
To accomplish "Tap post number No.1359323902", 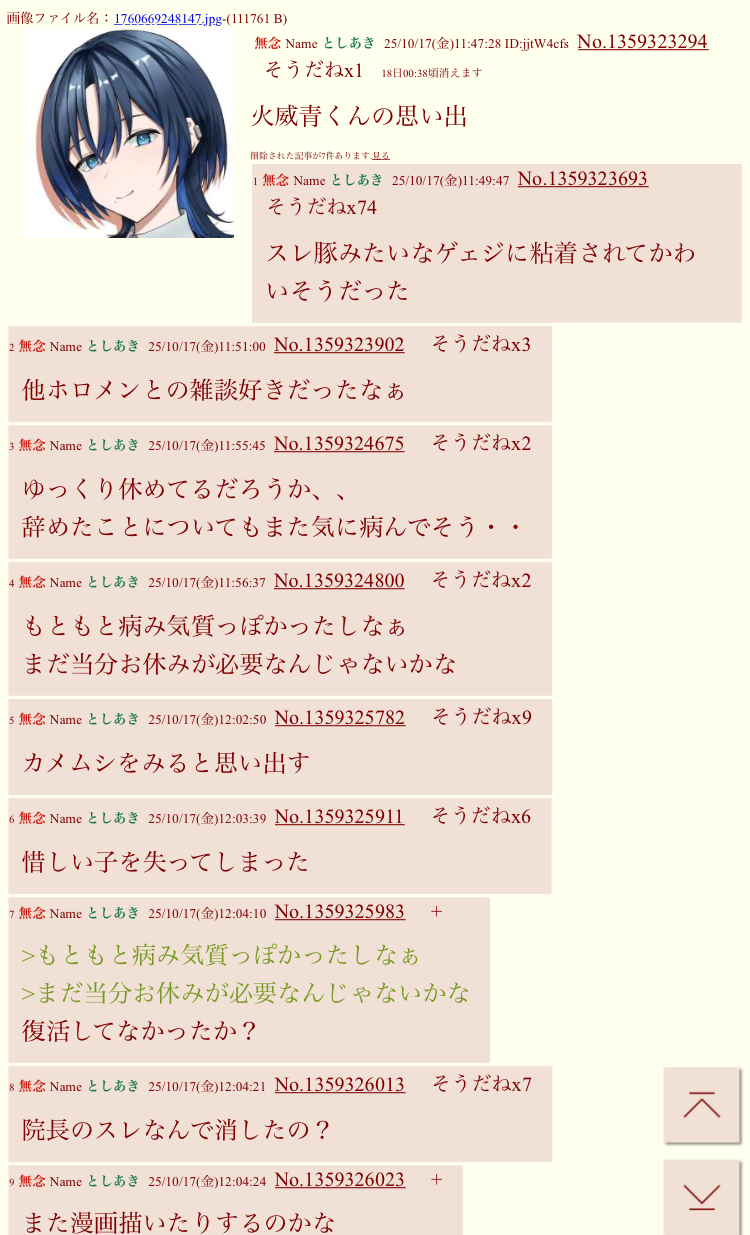I will pyautogui.click(x=339, y=345).
